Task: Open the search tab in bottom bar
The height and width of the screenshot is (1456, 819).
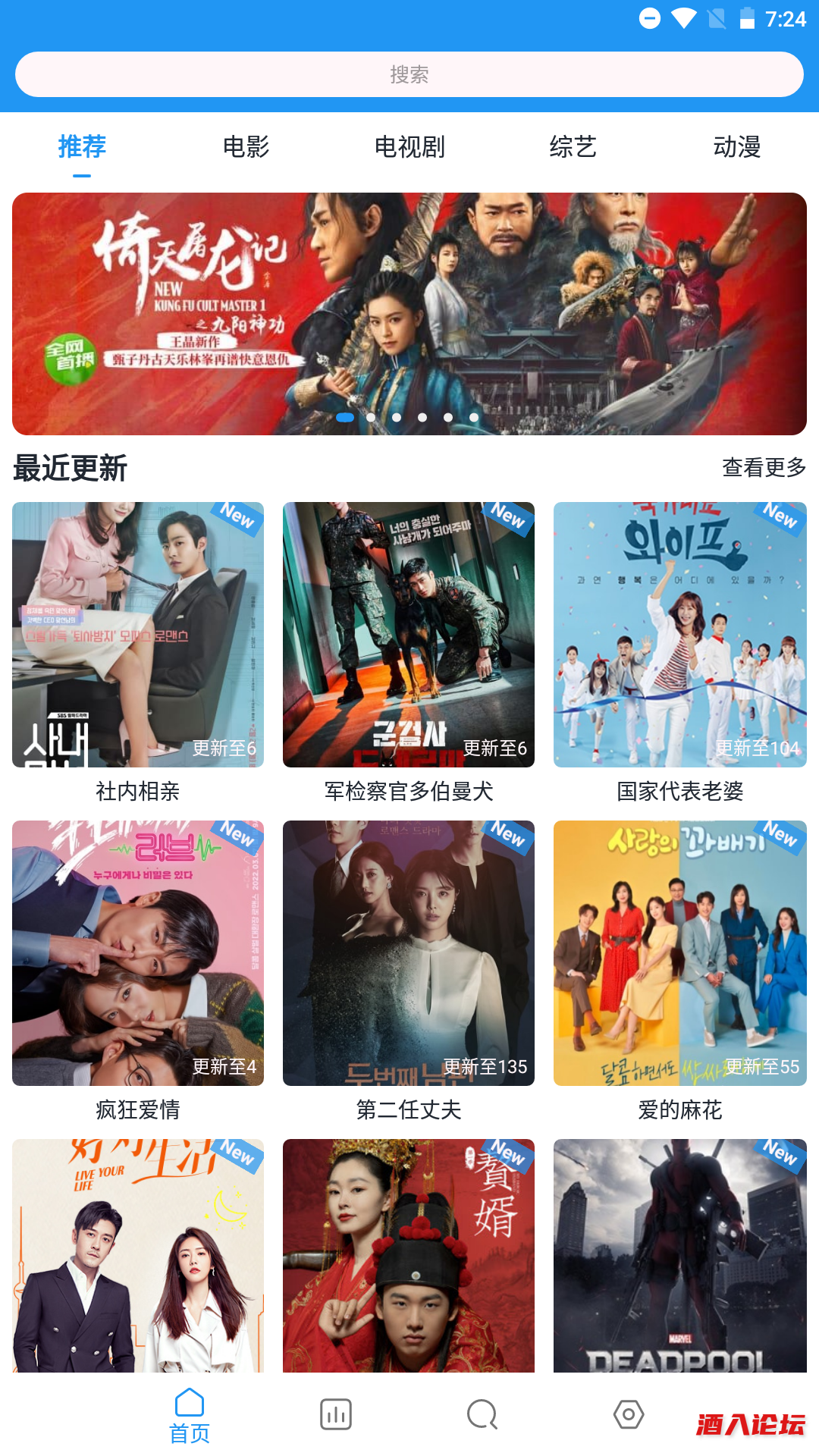Action: [482, 1414]
